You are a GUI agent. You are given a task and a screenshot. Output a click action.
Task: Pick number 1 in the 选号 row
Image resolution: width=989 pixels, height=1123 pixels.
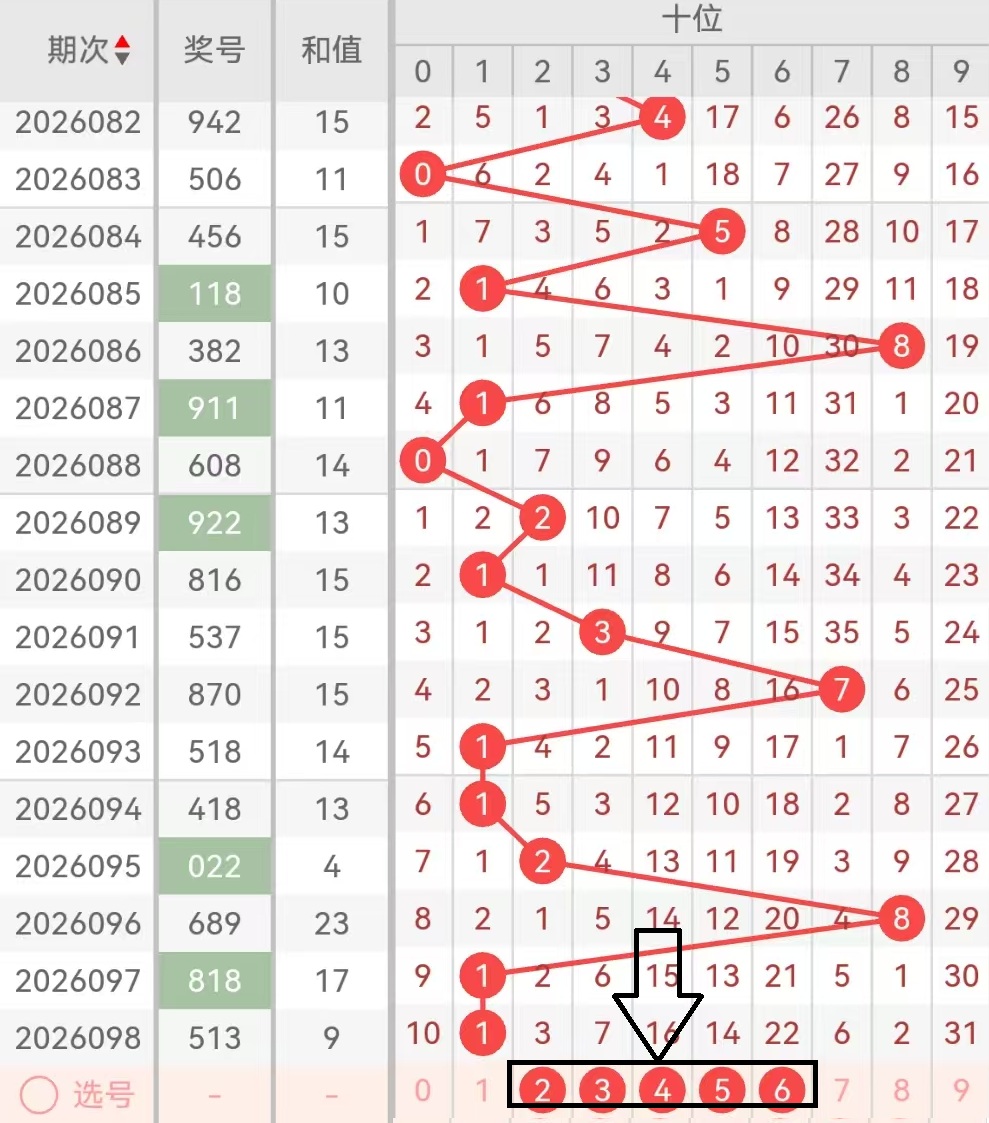(482, 1091)
